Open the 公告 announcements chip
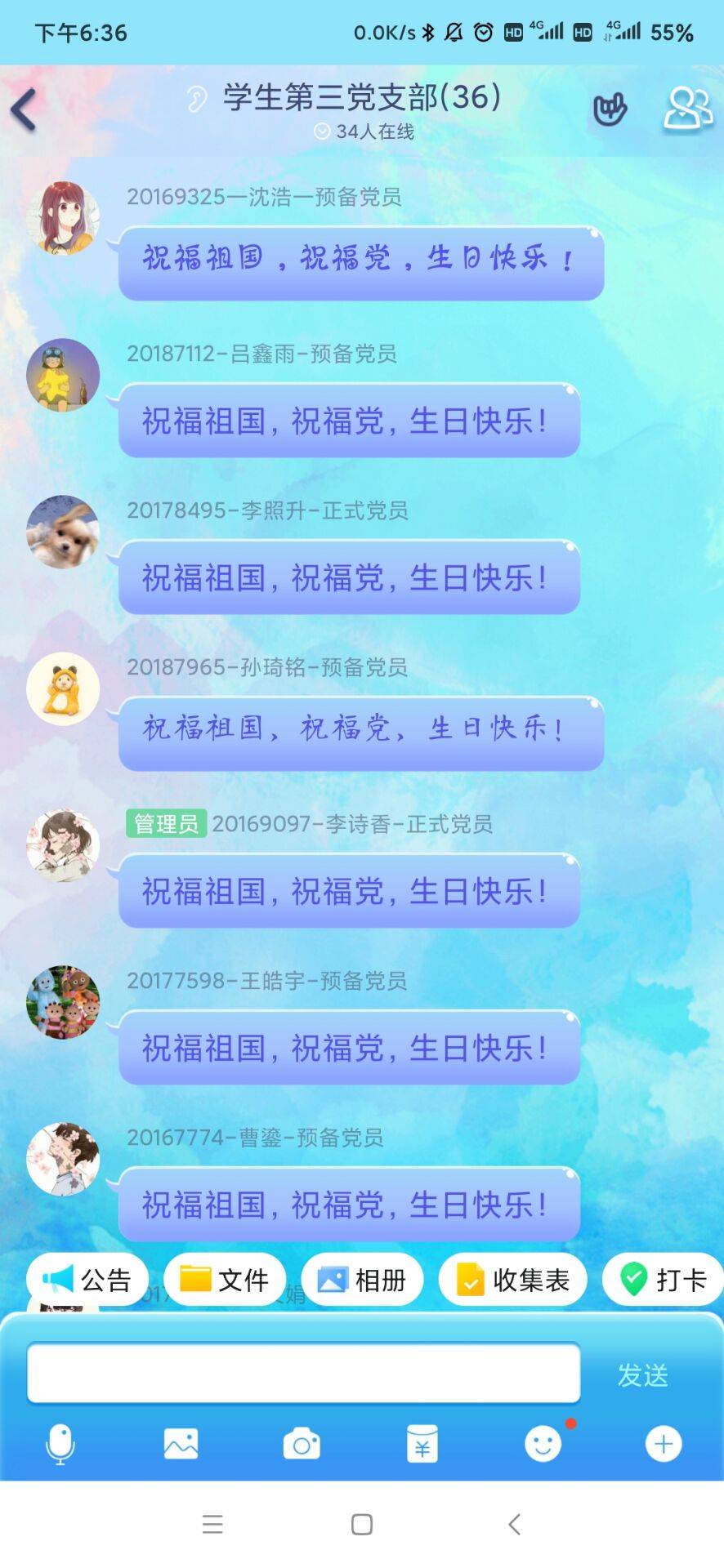724x1568 pixels. click(x=87, y=1279)
